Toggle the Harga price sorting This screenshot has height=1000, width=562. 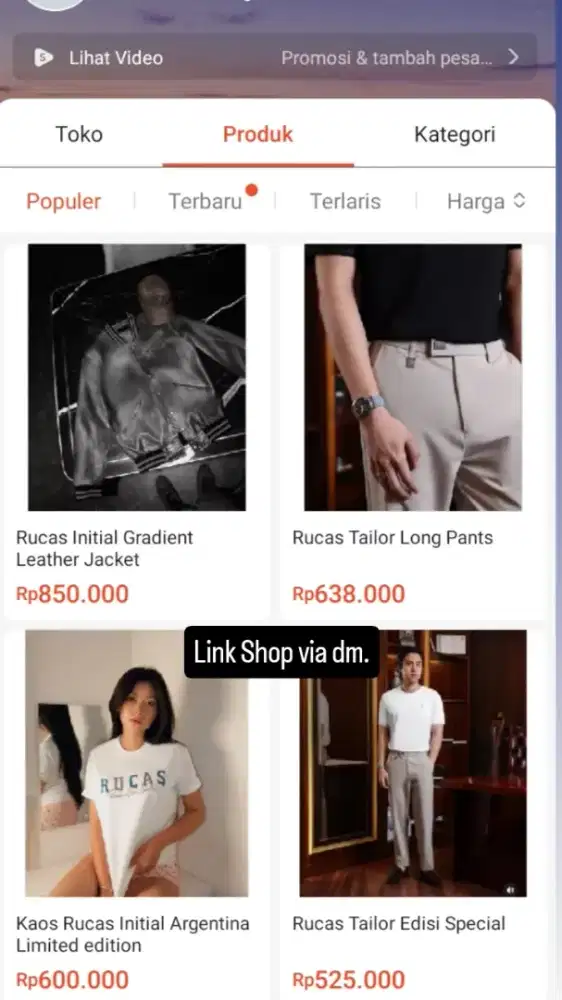click(486, 202)
